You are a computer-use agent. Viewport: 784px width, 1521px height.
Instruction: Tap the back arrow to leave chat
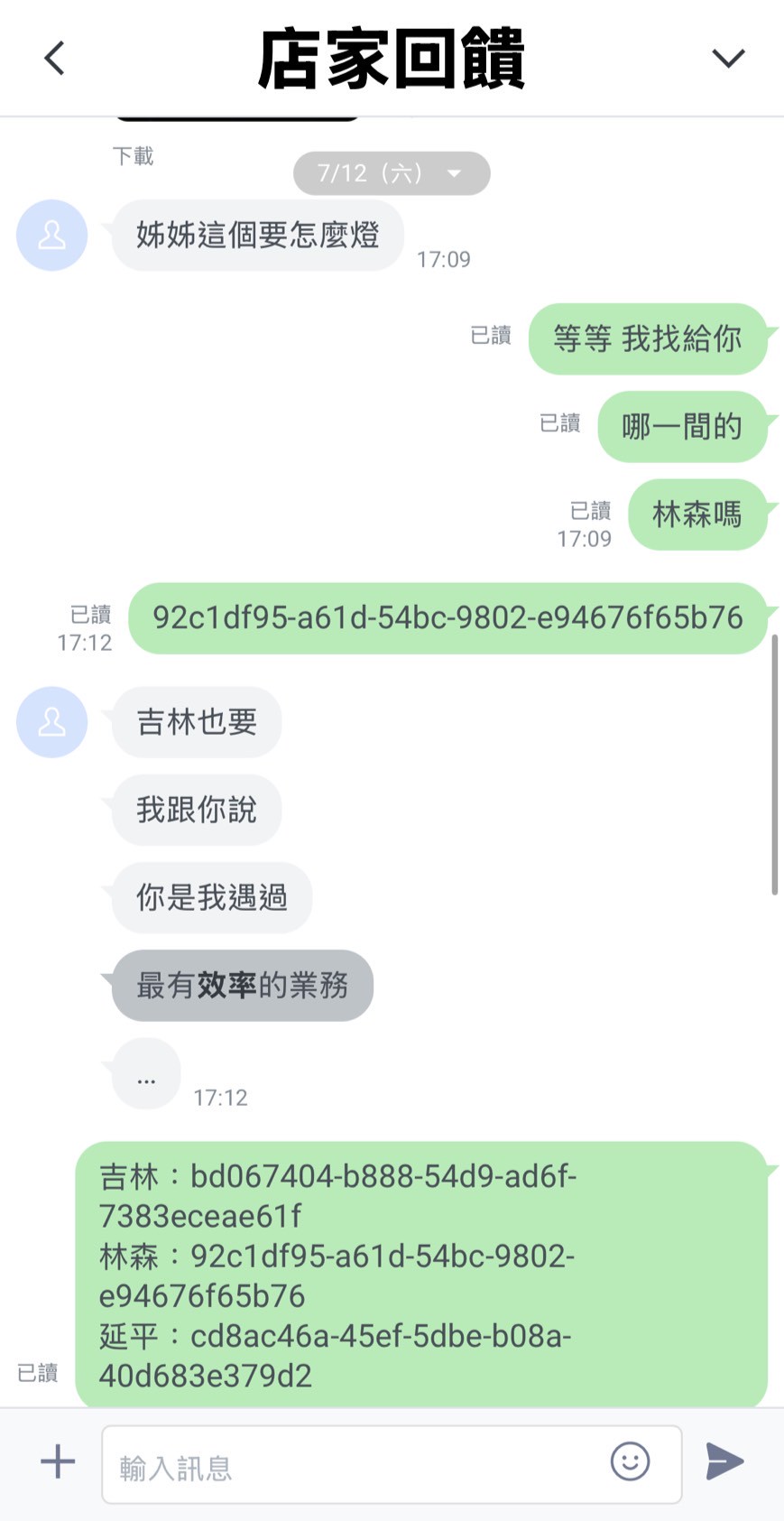[54, 57]
